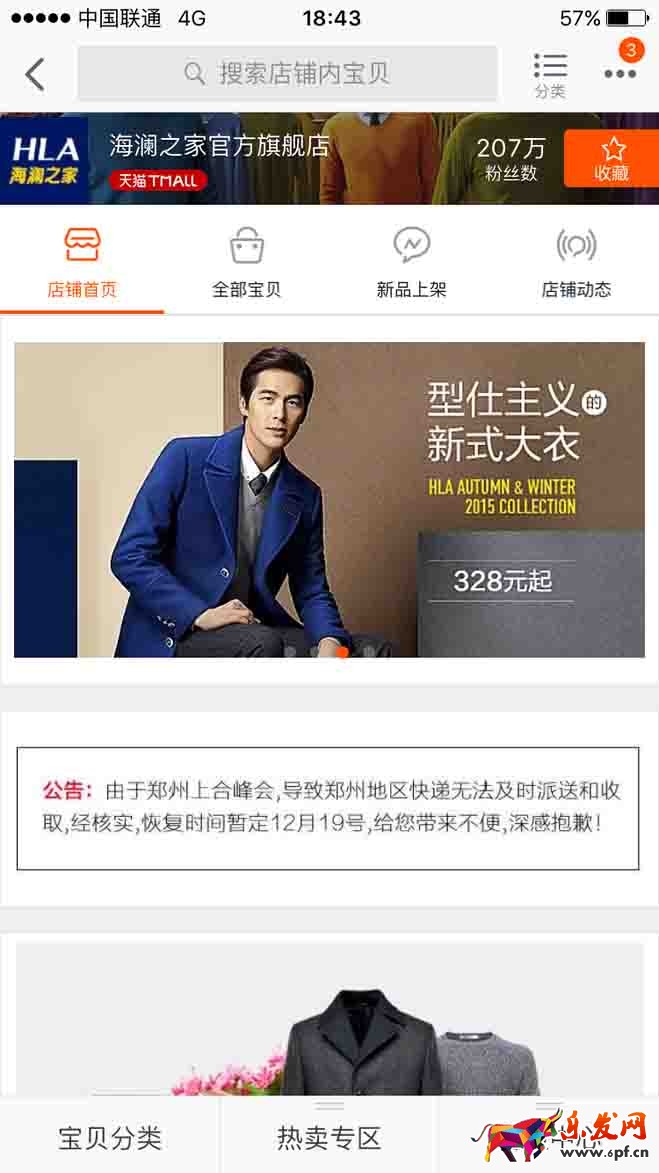Image resolution: width=659 pixels, height=1173 pixels.
Task: Open the 新式大衣 328元起 banner
Action: (329, 500)
